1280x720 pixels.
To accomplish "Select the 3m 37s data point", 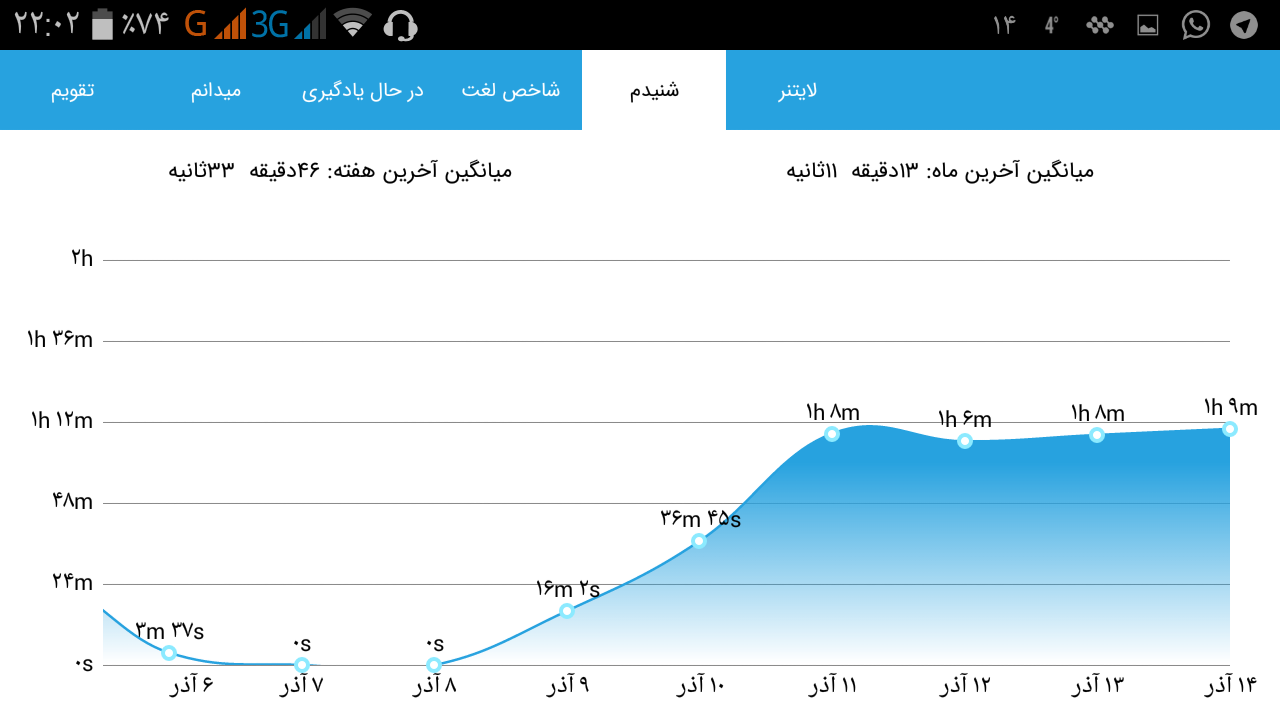I will (169, 653).
